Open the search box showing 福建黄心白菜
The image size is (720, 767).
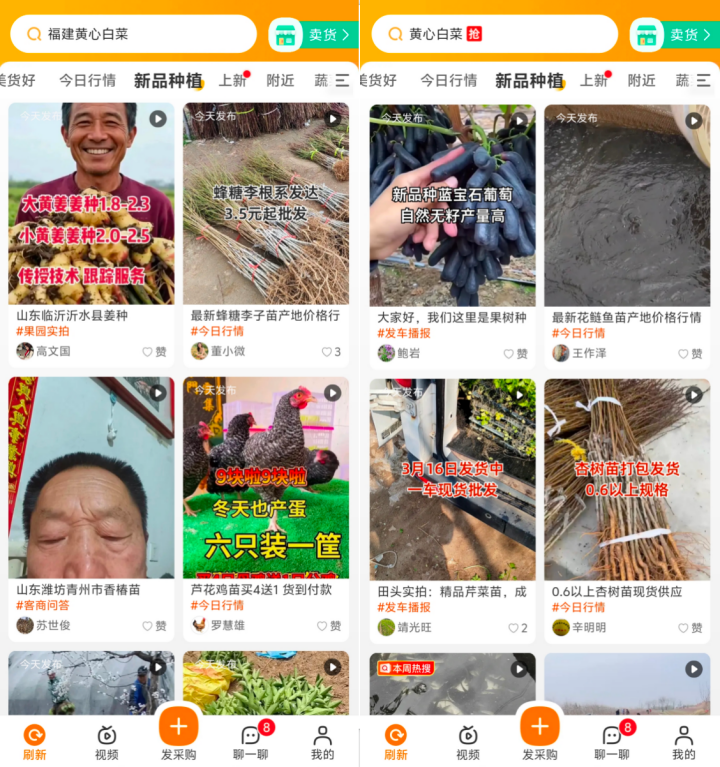point(135,34)
